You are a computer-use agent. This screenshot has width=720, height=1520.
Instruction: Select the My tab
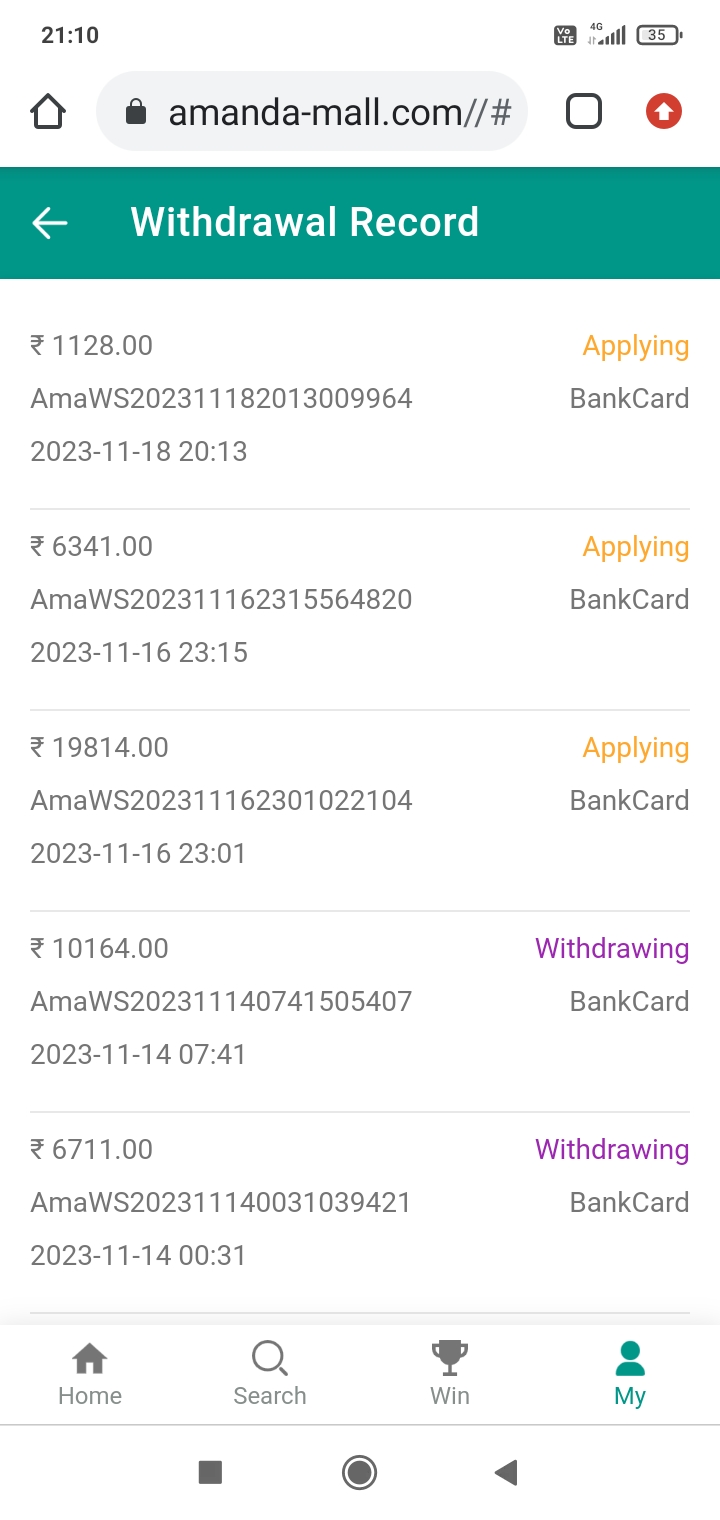point(630,1374)
